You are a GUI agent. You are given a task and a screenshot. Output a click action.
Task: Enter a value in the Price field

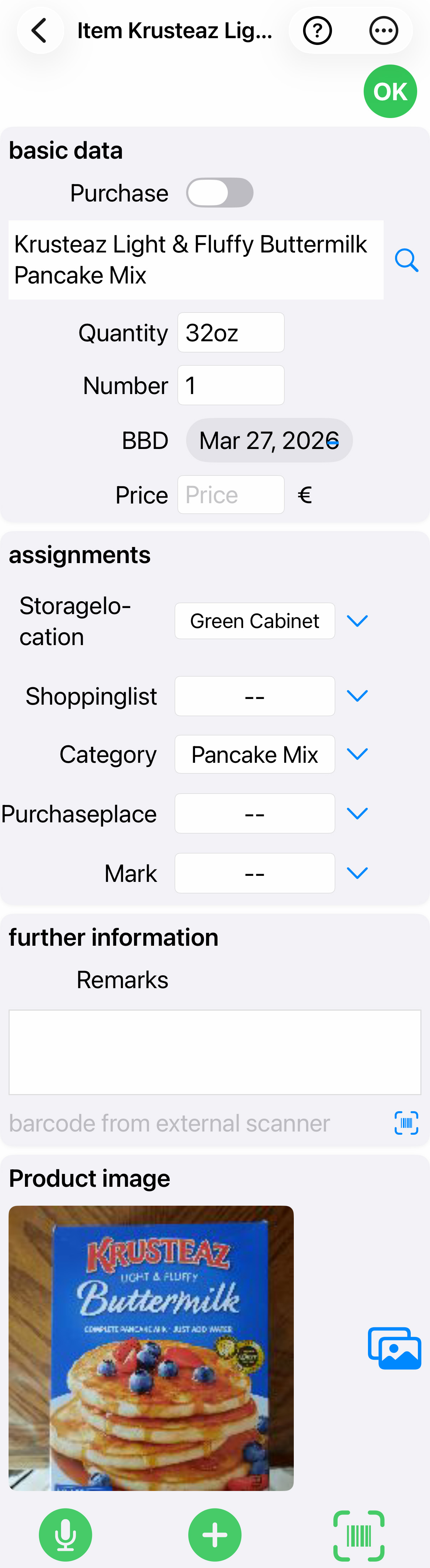[230, 495]
